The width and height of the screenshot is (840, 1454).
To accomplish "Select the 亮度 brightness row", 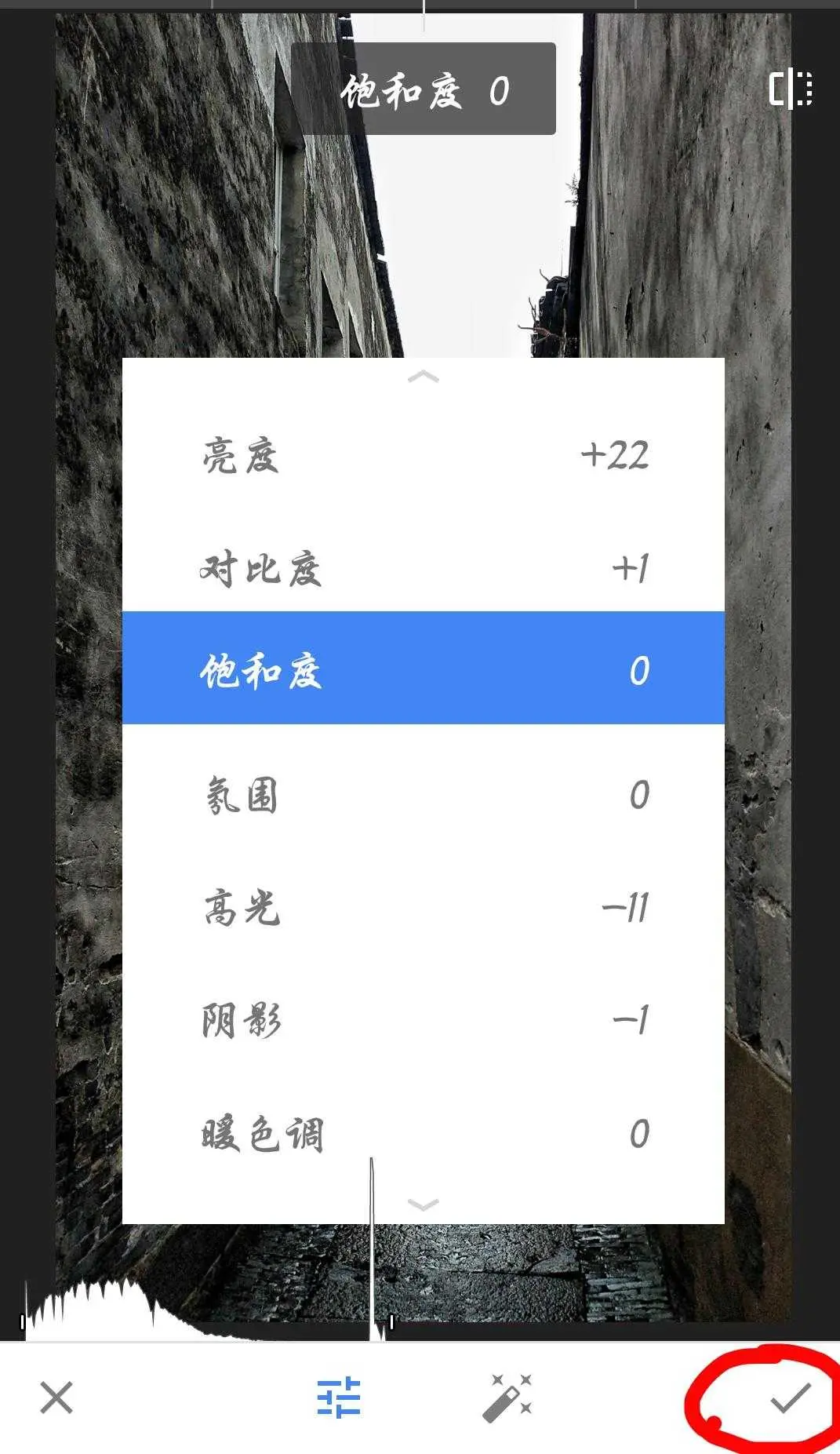I will click(x=423, y=456).
